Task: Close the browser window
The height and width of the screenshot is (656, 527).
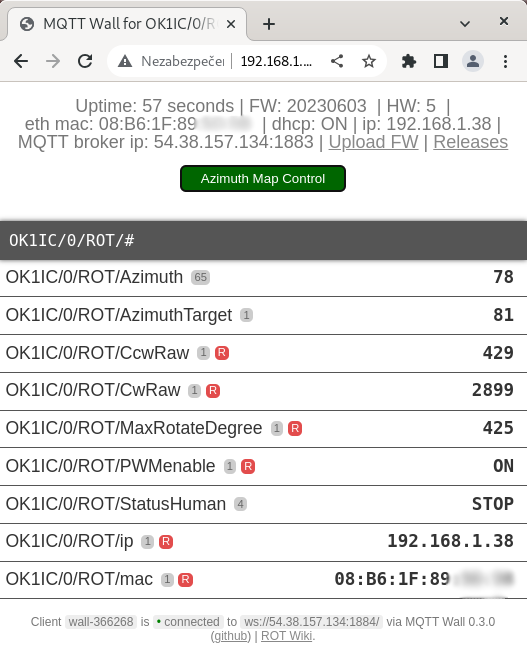Action: pos(504,21)
